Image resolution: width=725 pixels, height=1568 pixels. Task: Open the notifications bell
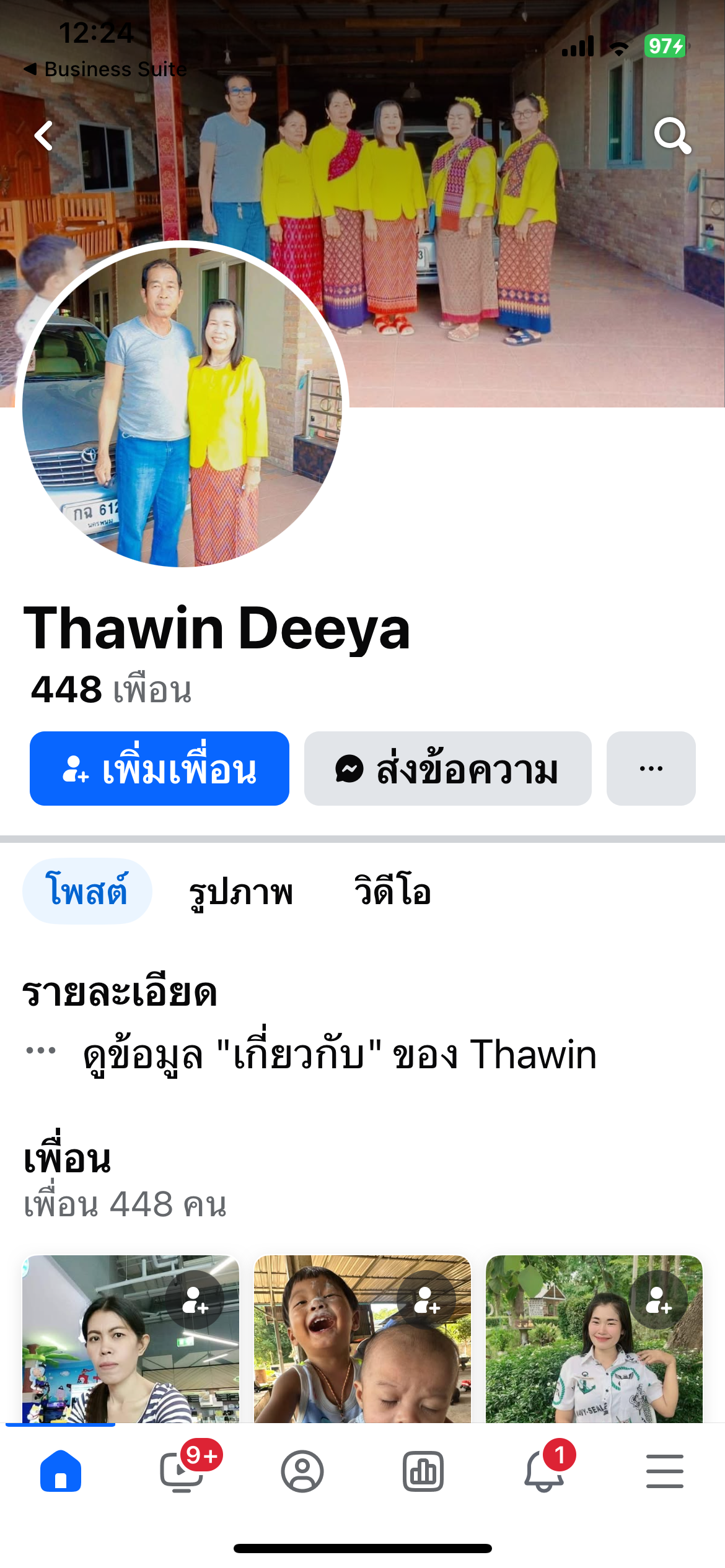(544, 1471)
